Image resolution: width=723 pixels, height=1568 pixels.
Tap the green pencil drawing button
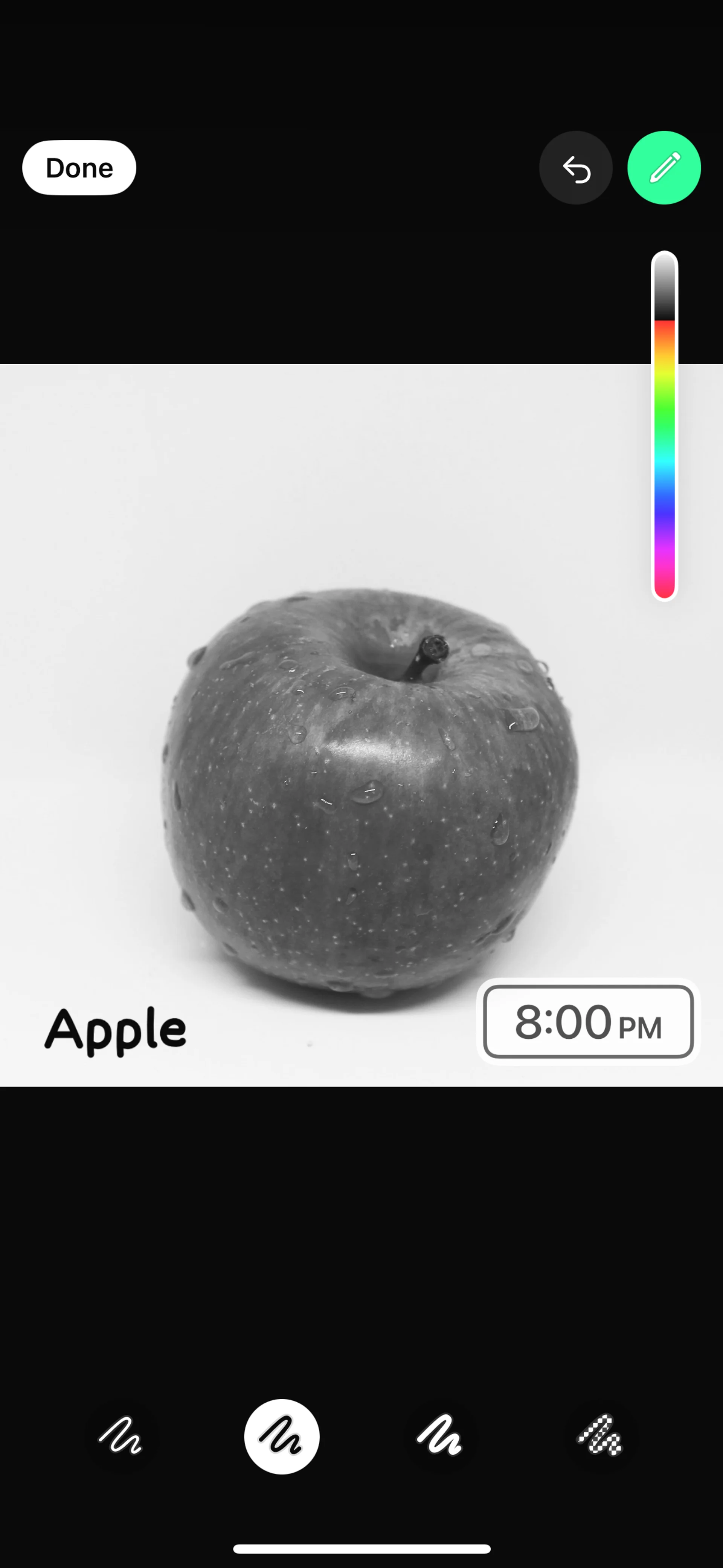[664, 168]
